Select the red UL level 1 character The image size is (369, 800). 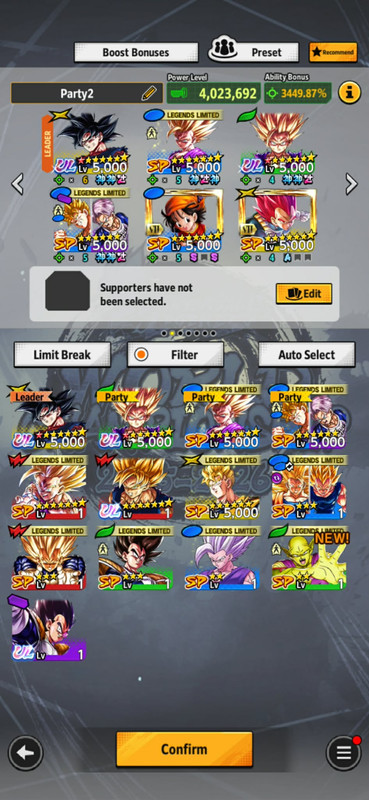[135, 487]
